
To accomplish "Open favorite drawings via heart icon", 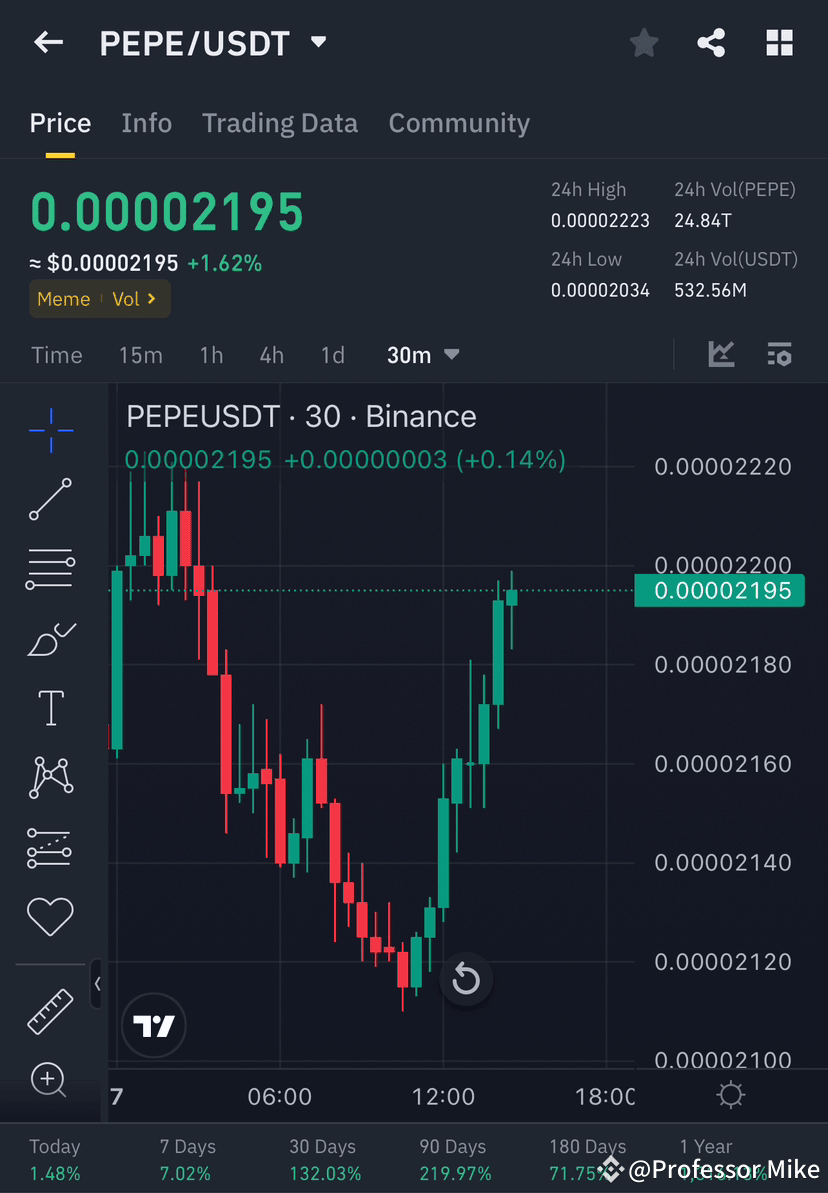I will pos(50,916).
